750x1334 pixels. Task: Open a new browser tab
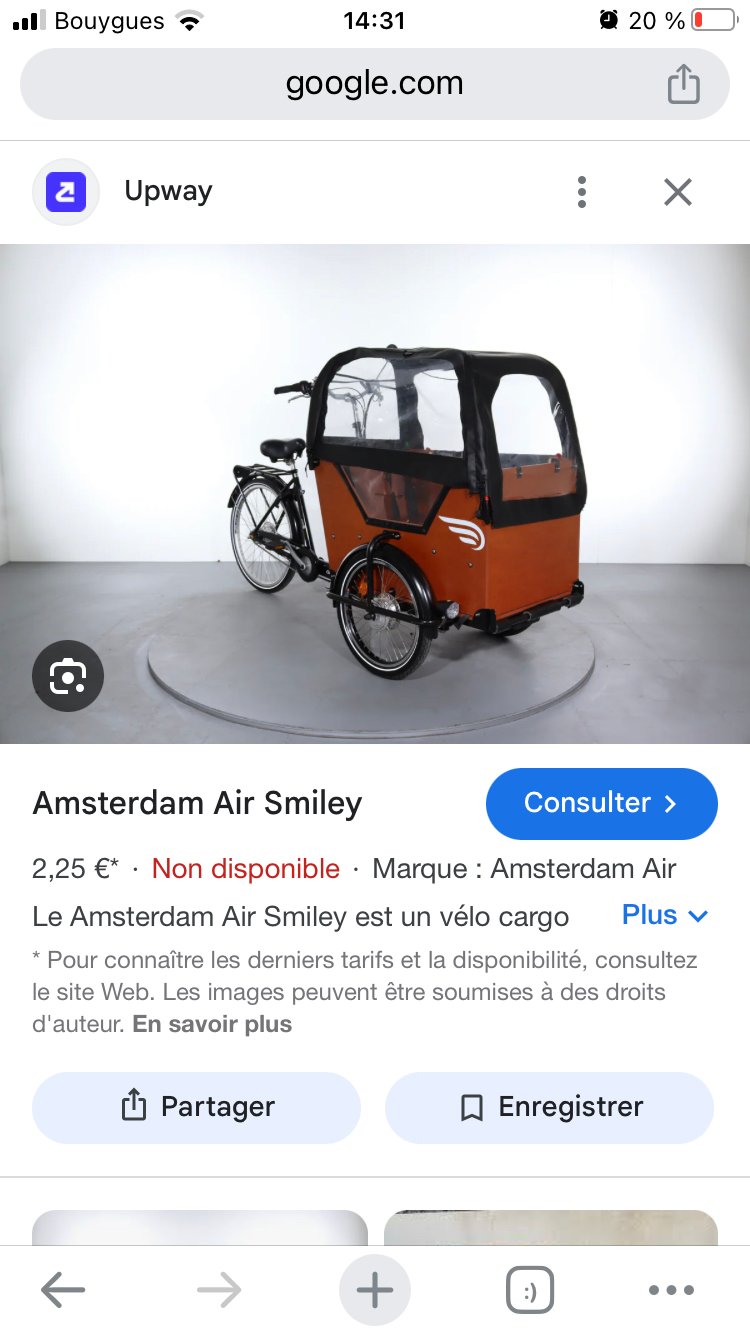click(x=375, y=1290)
